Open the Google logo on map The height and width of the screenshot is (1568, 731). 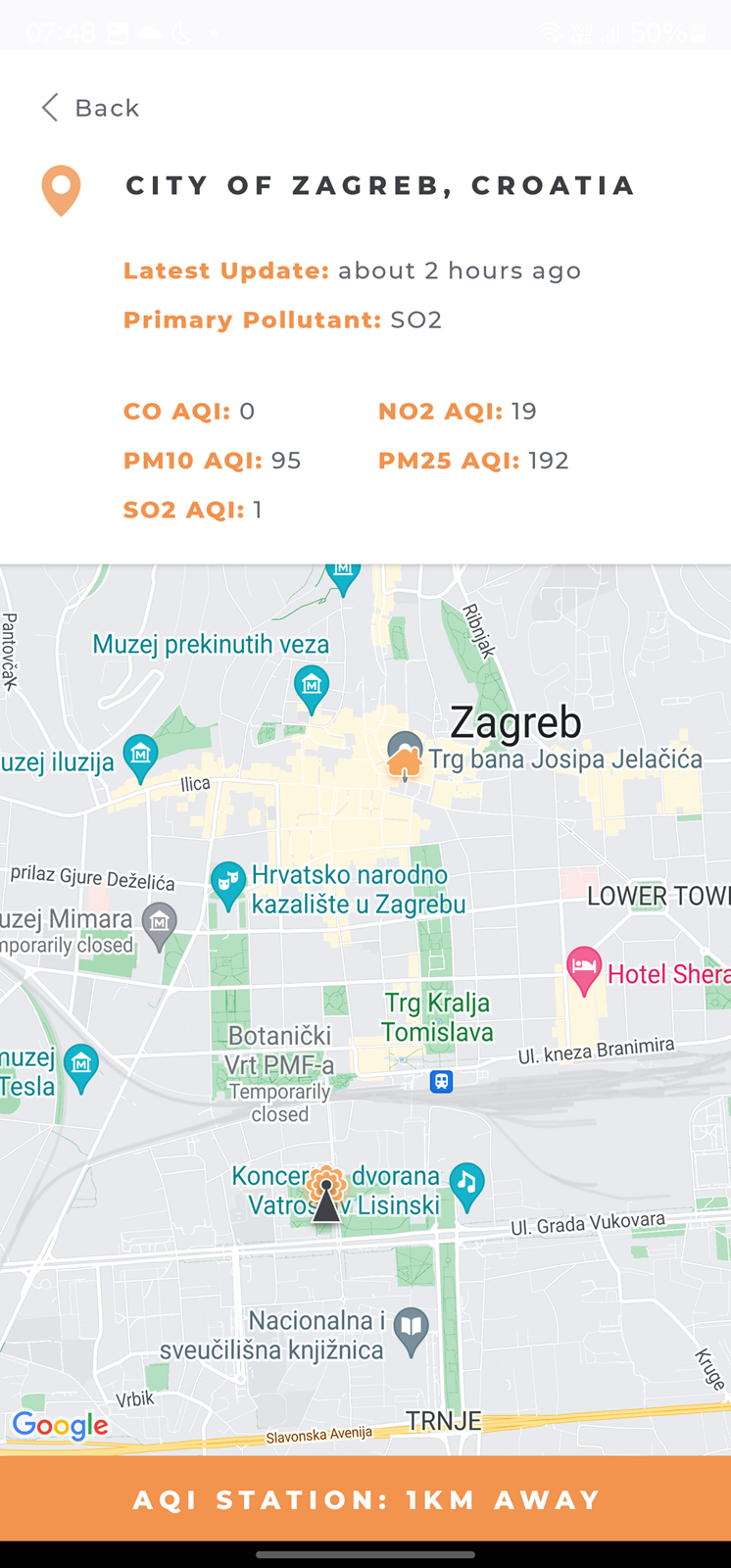[61, 1426]
